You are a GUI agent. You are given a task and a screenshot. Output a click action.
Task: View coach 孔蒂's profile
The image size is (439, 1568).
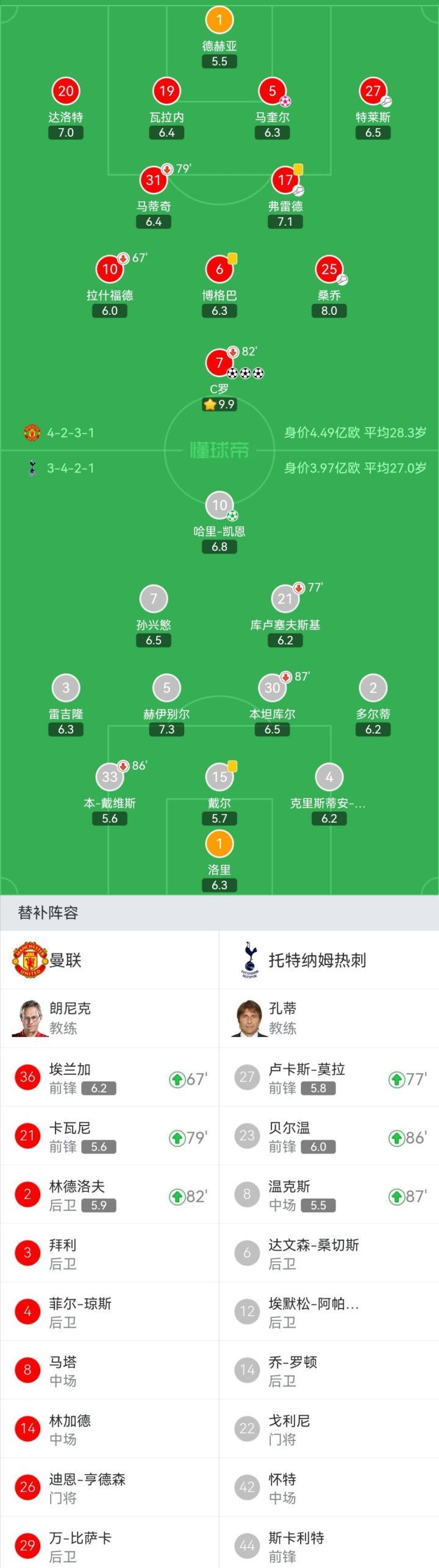pos(282,1017)
